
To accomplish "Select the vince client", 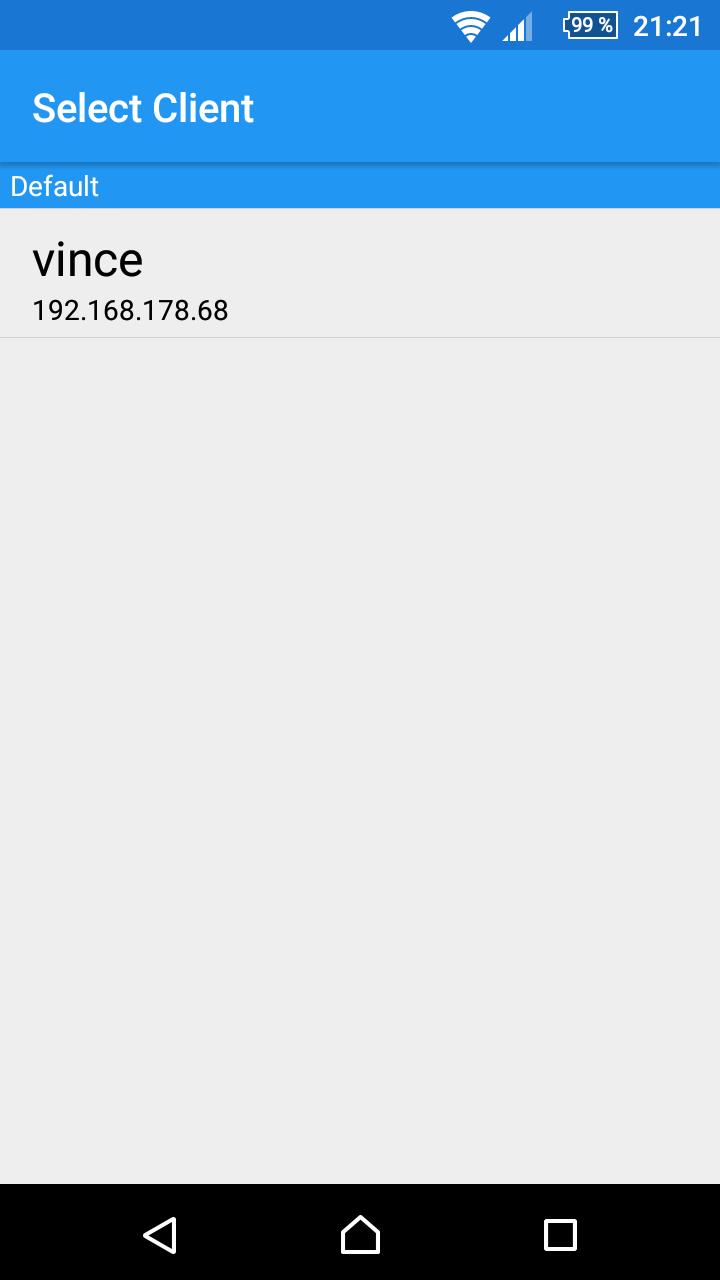I will coord(360,274).
